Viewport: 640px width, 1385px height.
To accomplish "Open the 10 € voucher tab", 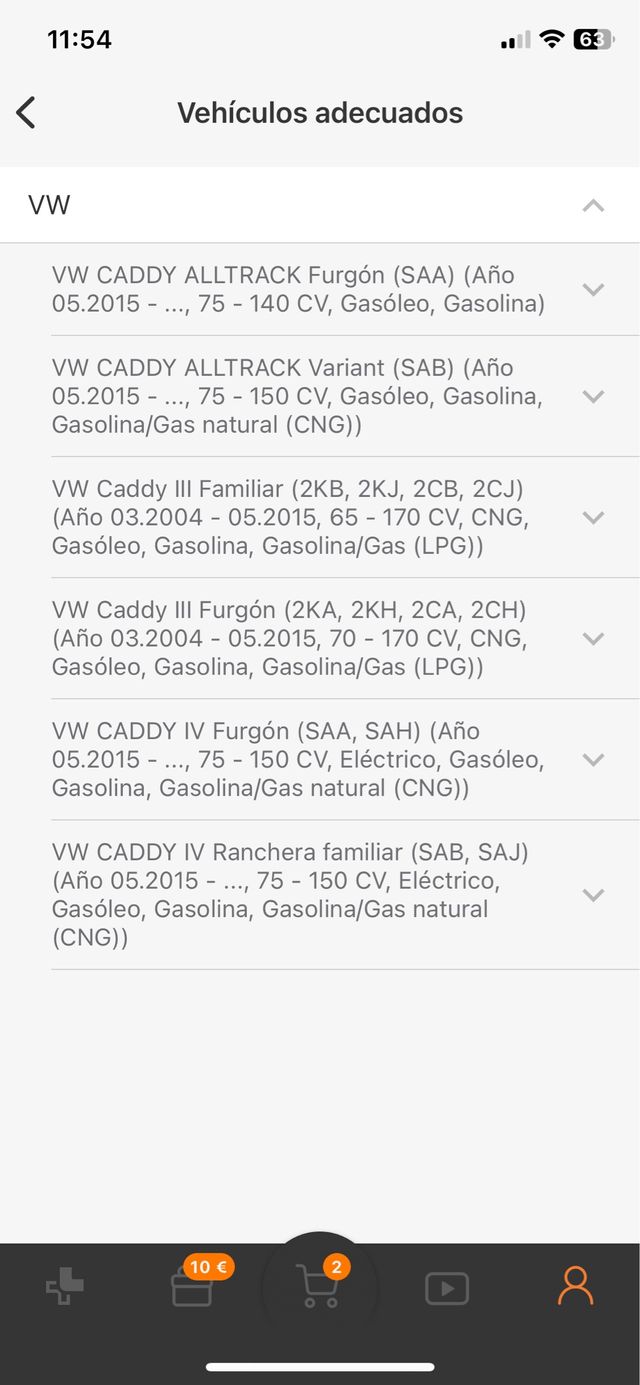I will (x=192, y=1286).
